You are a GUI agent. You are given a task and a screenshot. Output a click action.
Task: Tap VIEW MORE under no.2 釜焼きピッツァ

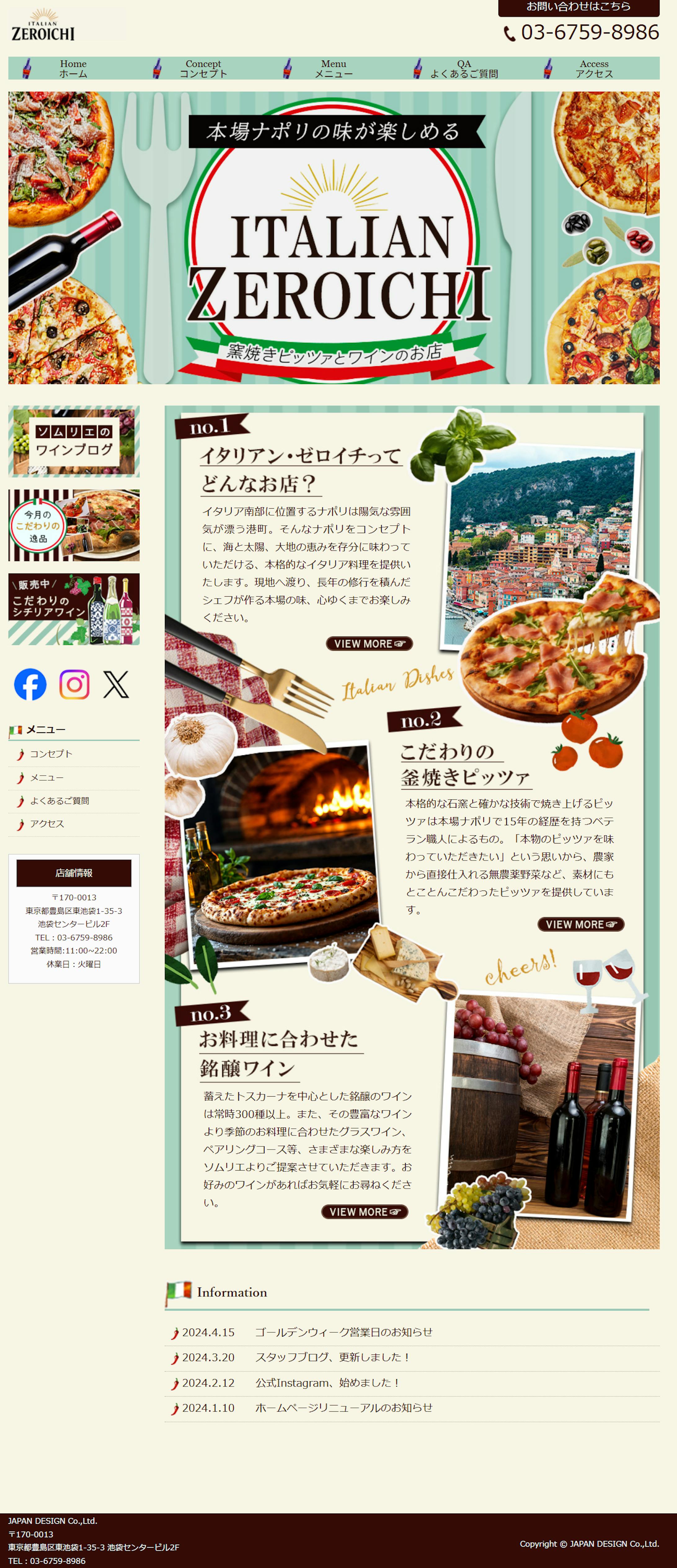click(581, 924)
